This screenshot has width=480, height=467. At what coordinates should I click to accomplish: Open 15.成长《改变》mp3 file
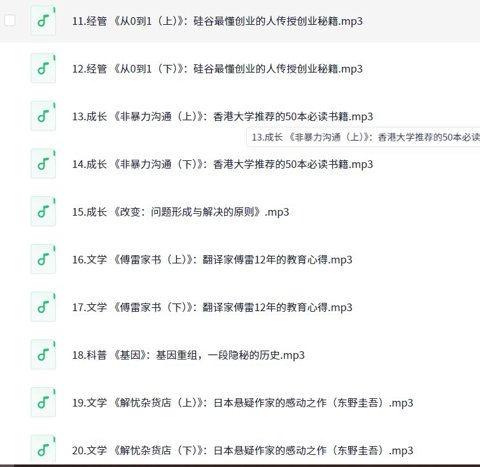[x=181, y=212]
